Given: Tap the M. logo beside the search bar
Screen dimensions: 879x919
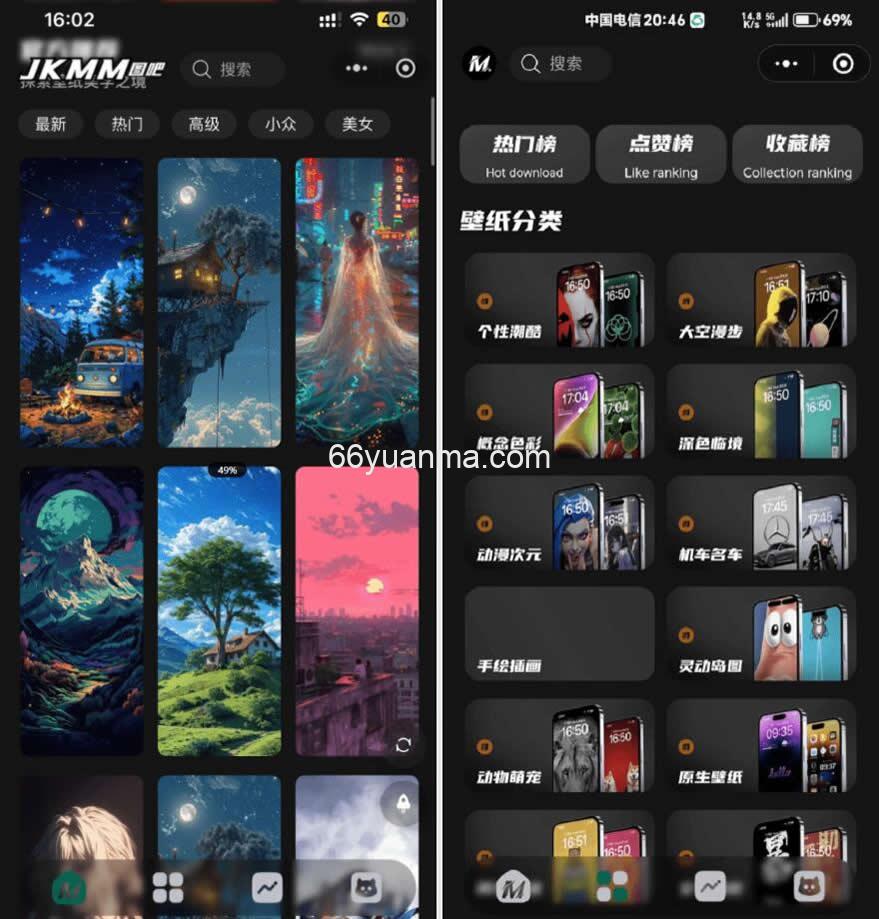Looking at the screenshot, I should [479, 64].
